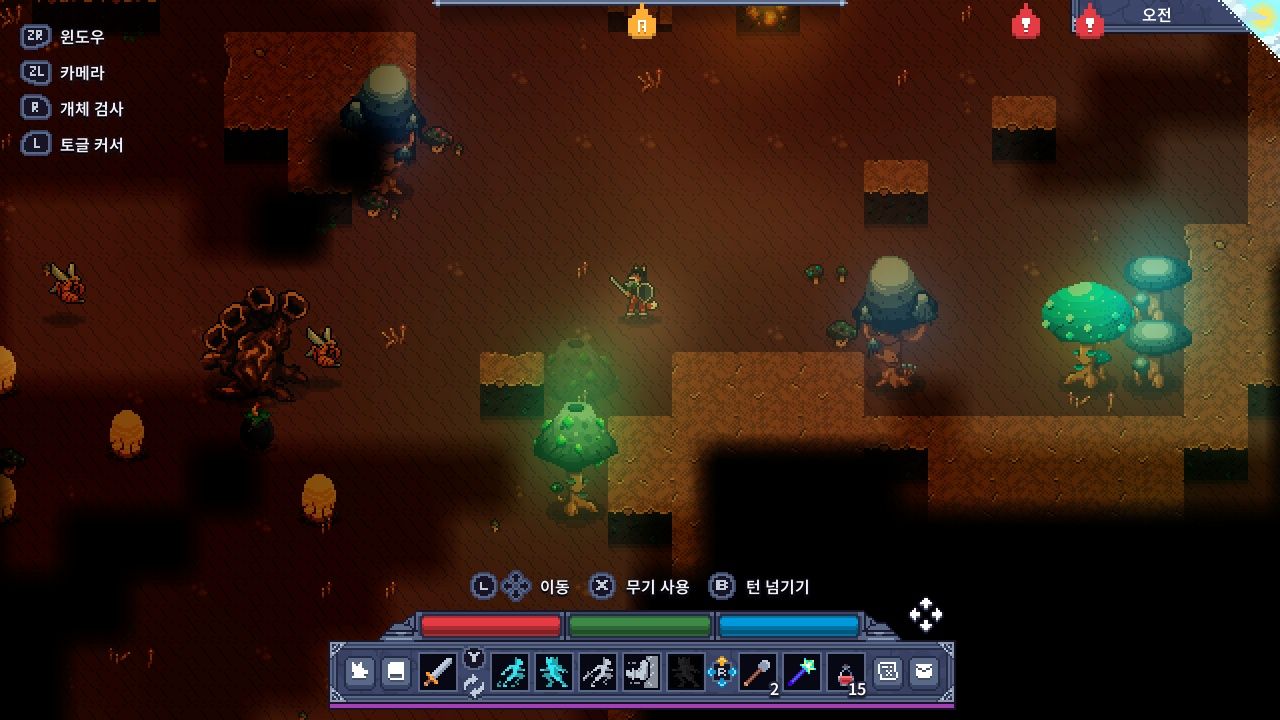
Task: Use the red potion with count 15
Action: (x=848, y=672)
